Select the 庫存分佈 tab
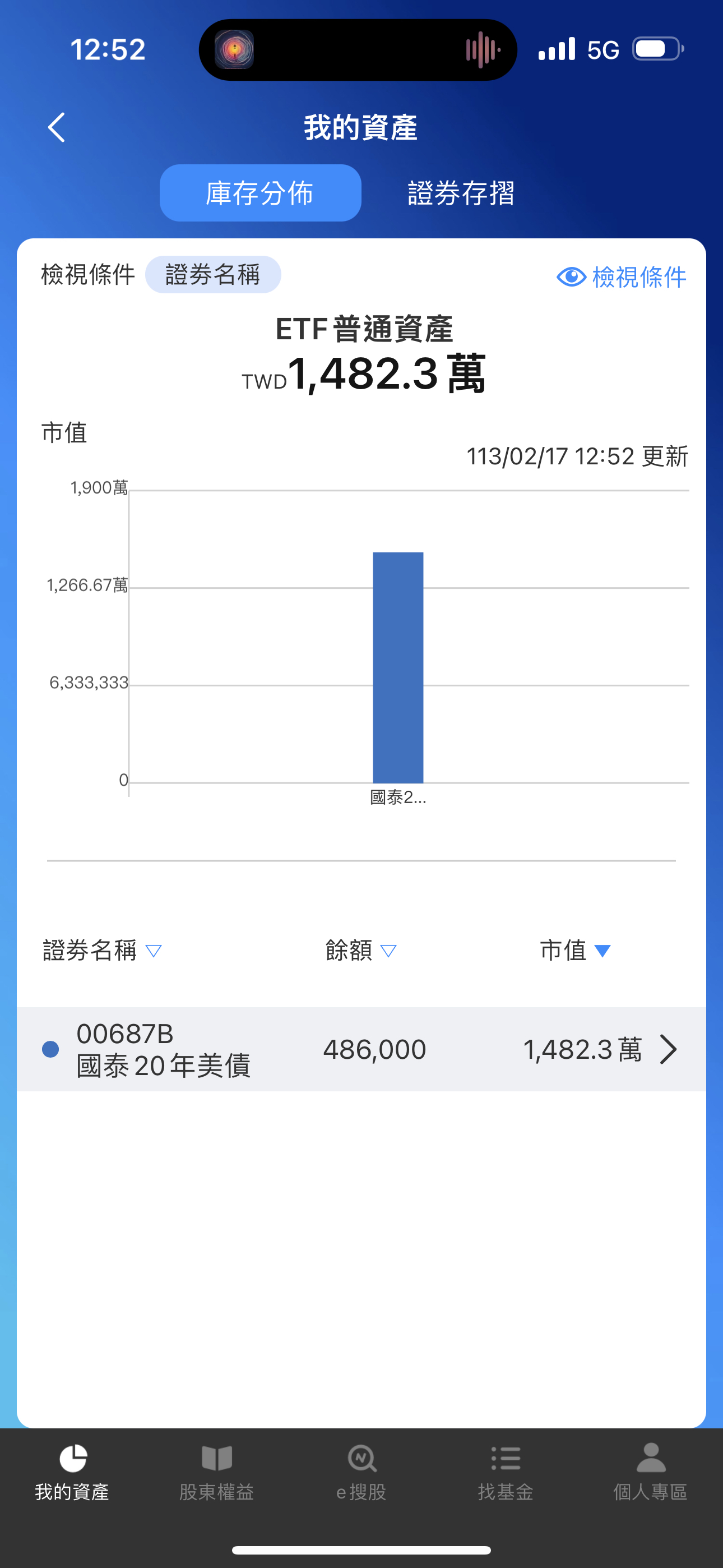Screen dimensions: 723x1568 (260, 193)
